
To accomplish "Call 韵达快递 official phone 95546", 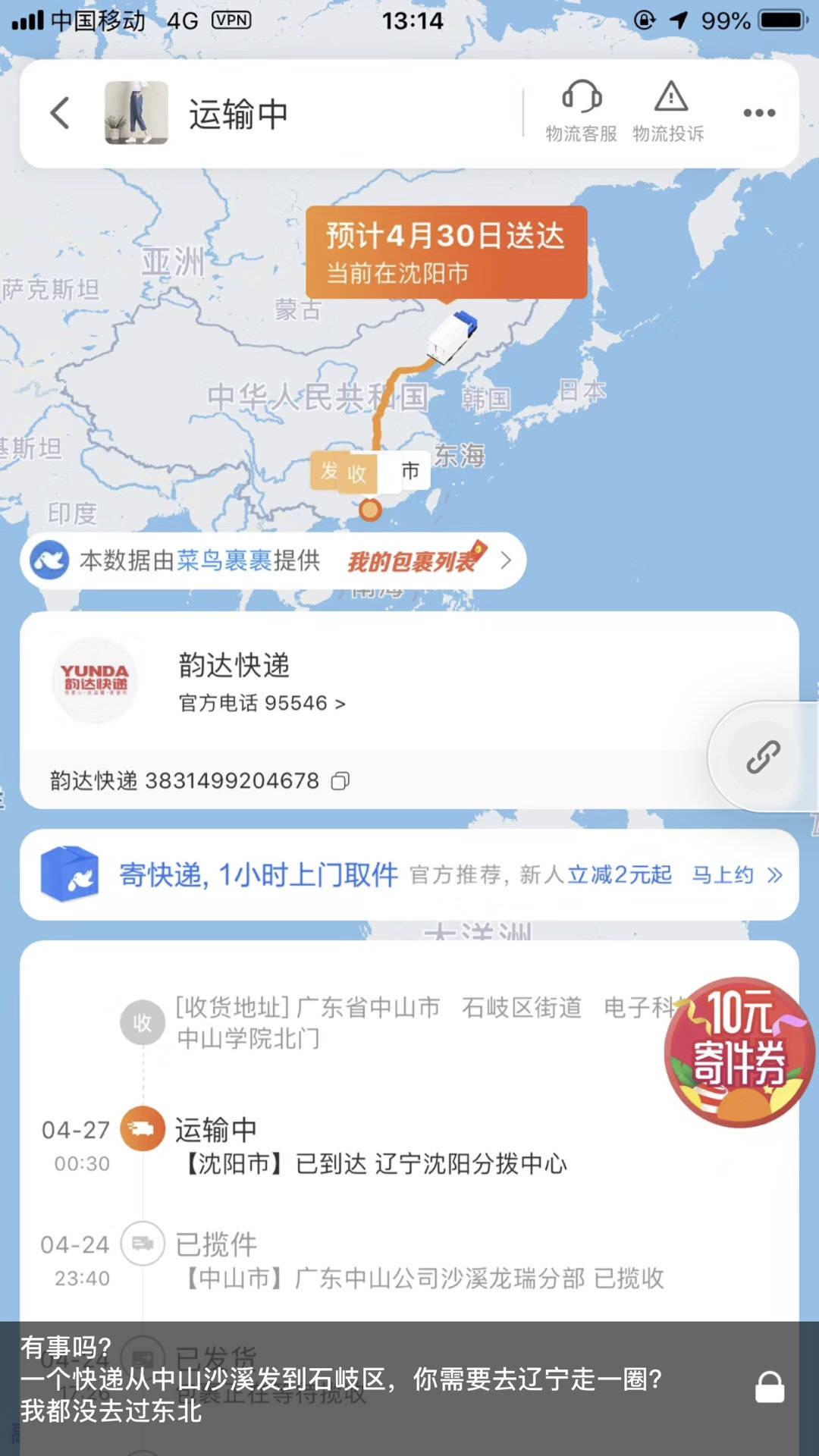I will [x=262, y=704].
